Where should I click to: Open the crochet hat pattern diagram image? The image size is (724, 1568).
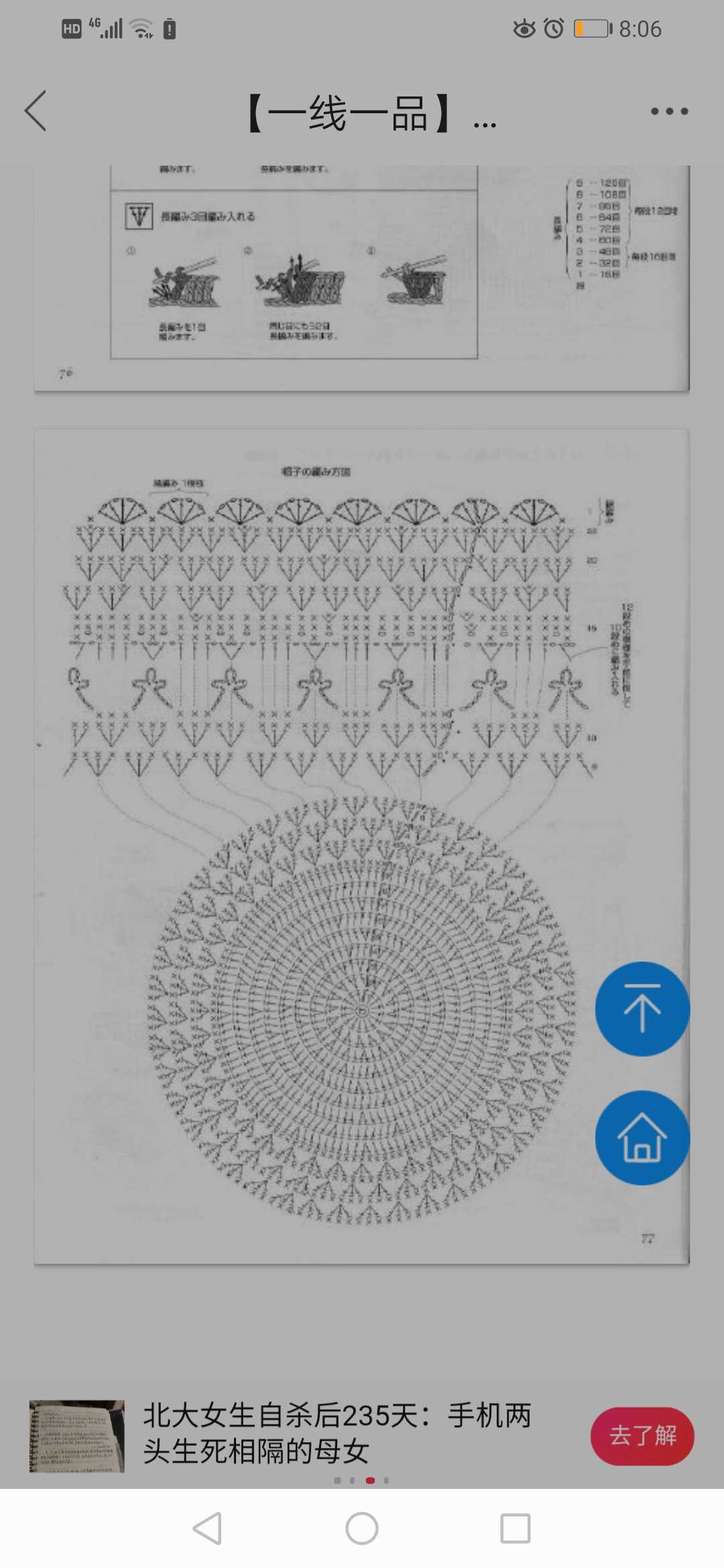click(x=361, y=846)
